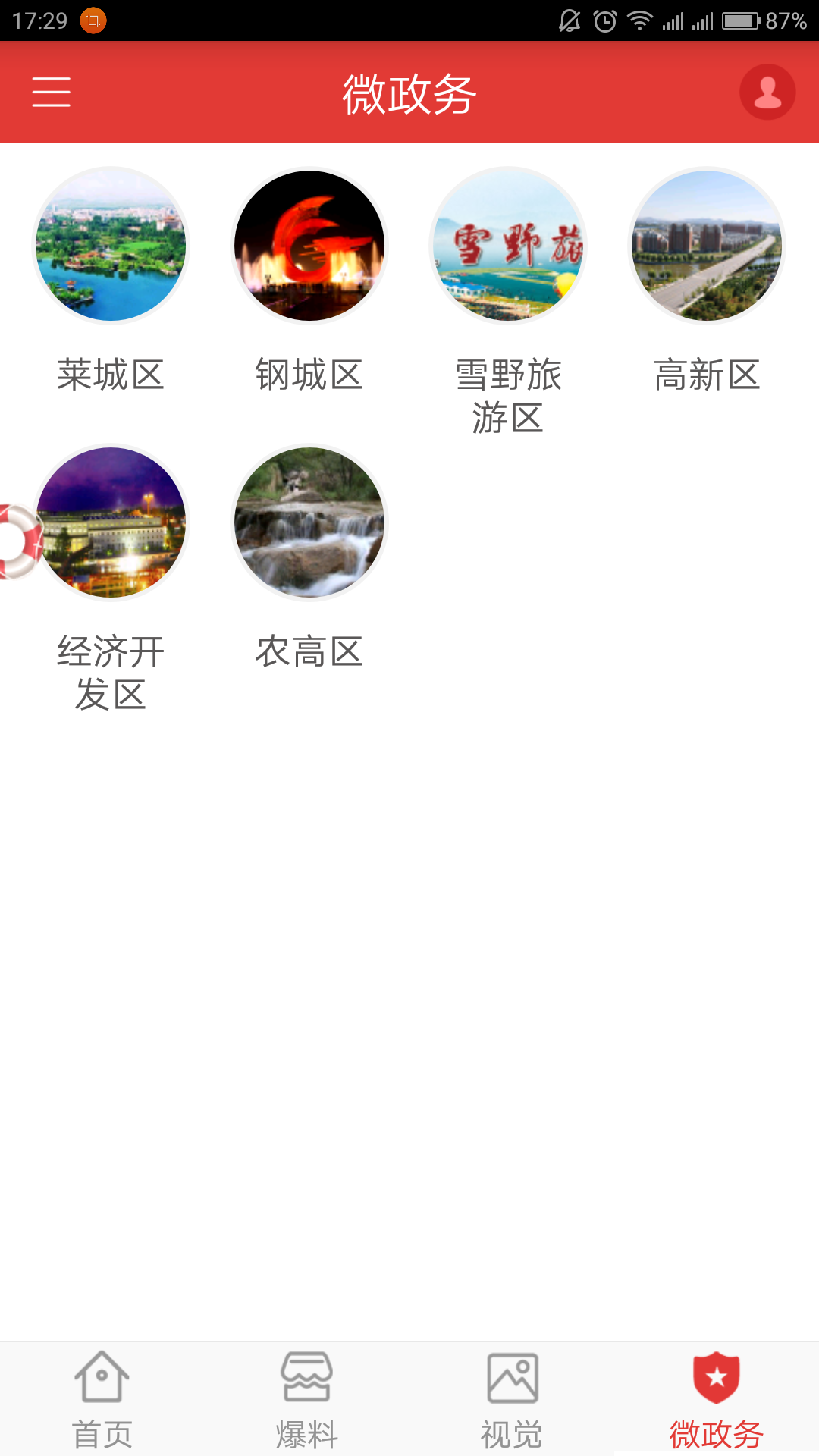The height and width of the screenshot is (1456, 819).
Task: Switch to the 视觉 tab
Action: 512,1399
